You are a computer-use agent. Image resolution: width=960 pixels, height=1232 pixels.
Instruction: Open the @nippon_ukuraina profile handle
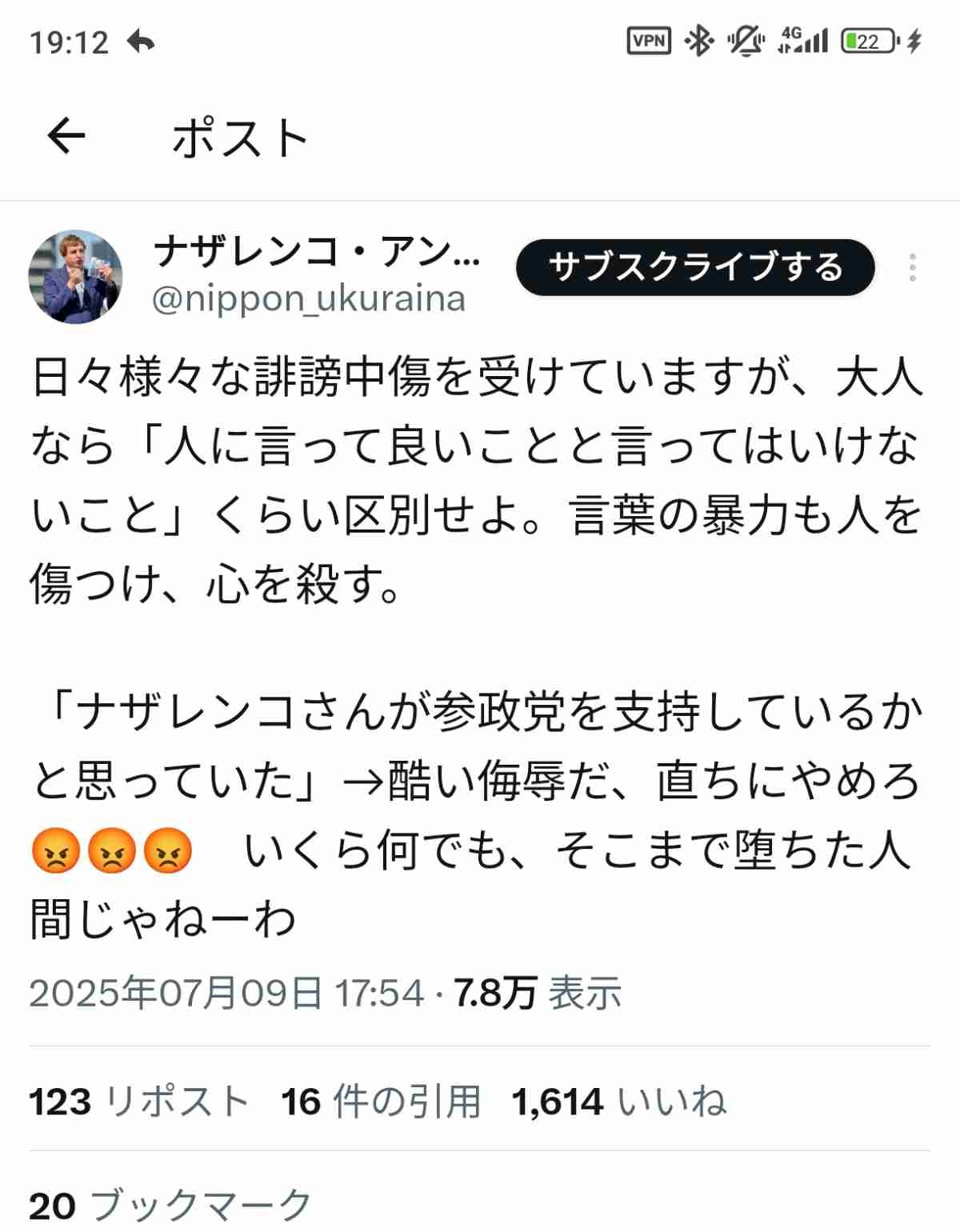coord(308,299)
